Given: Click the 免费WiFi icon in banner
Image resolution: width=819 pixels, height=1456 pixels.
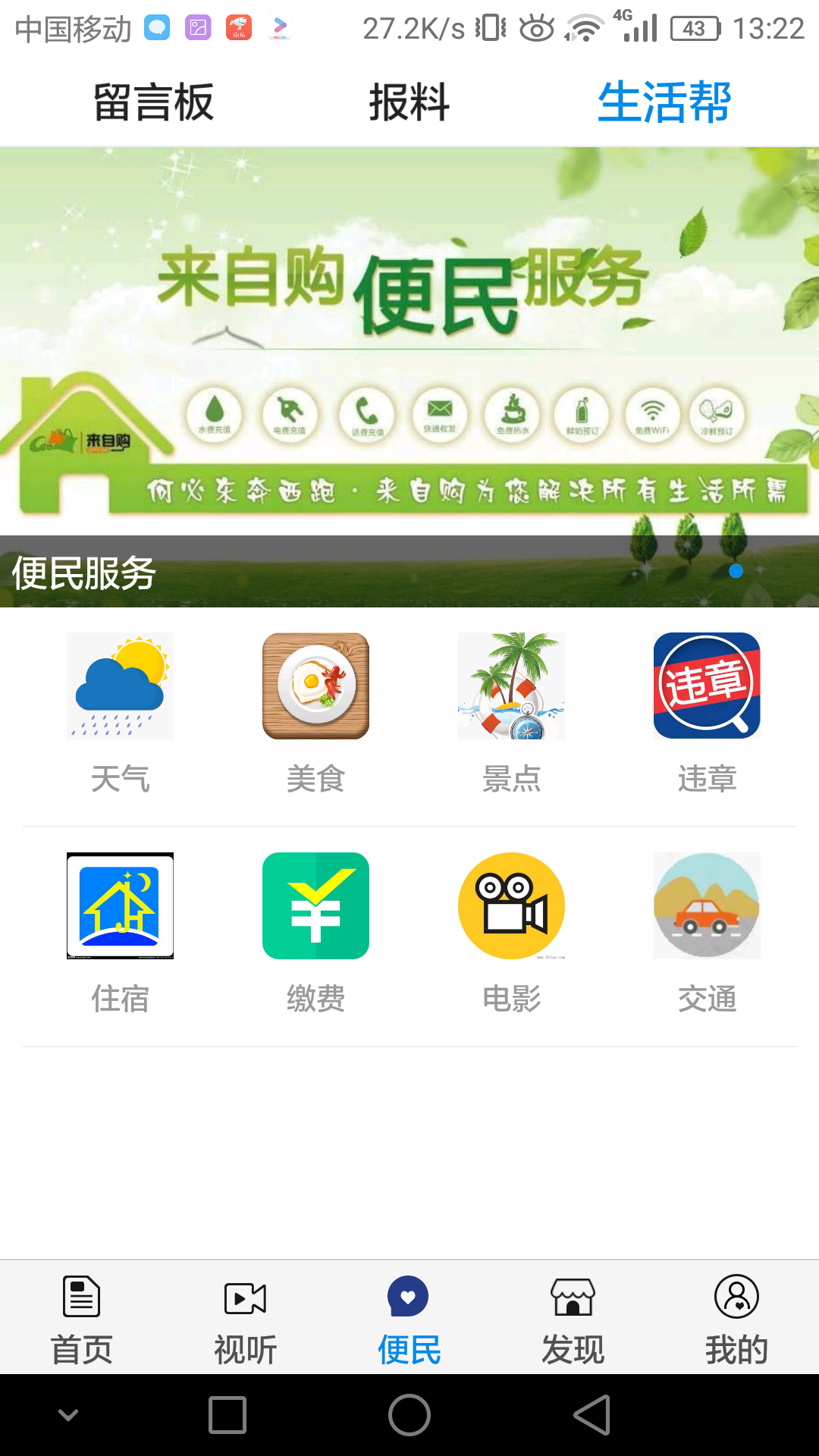Looking at the screenshot, I should tap(651, 413).
